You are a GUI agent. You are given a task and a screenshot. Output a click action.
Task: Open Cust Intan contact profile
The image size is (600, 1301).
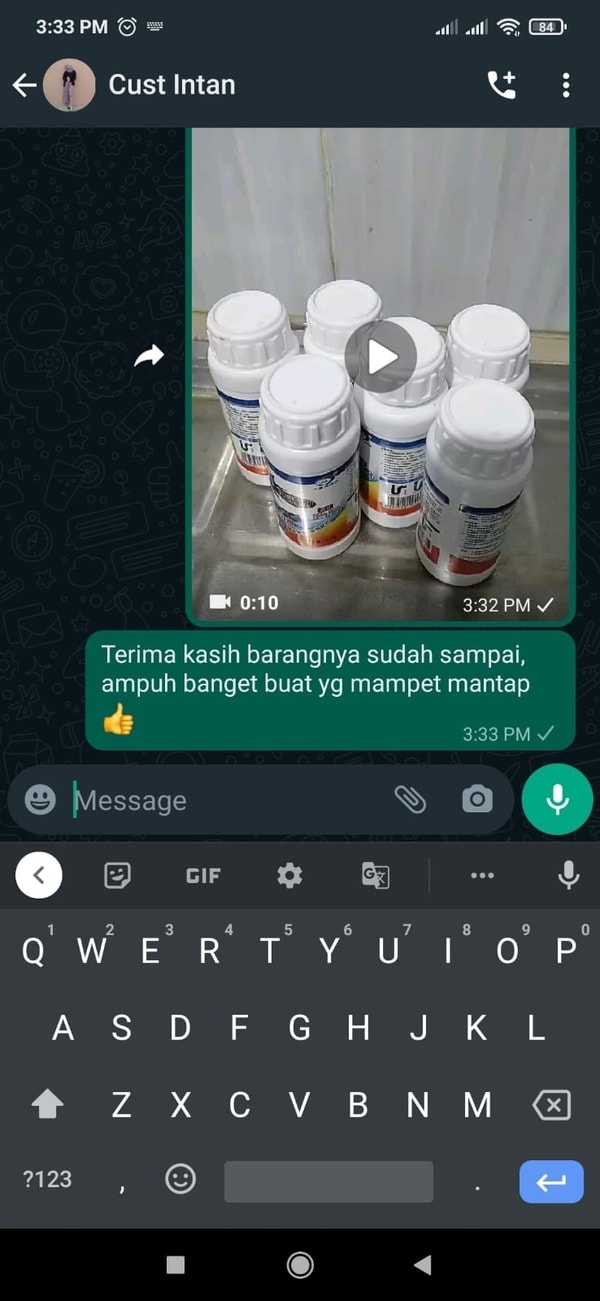[x=171, y=85]
